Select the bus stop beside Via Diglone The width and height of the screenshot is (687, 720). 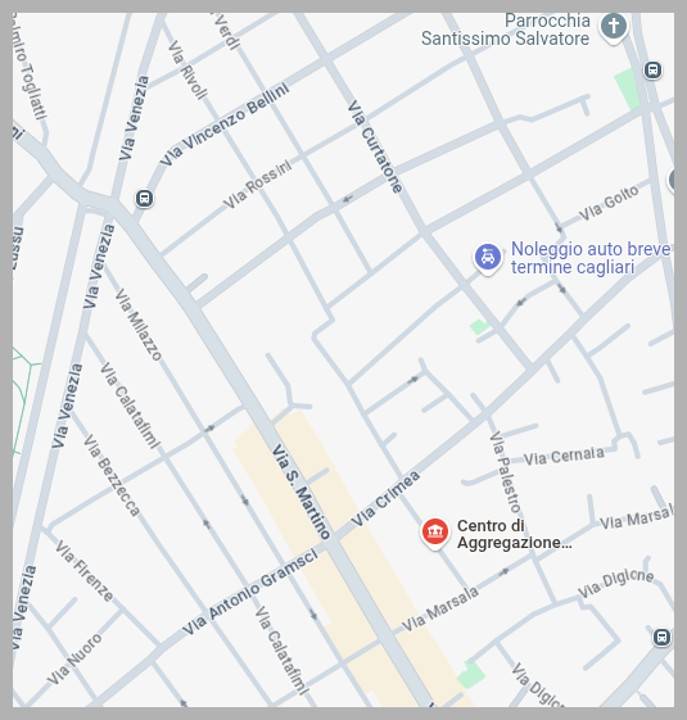(661, 637)
